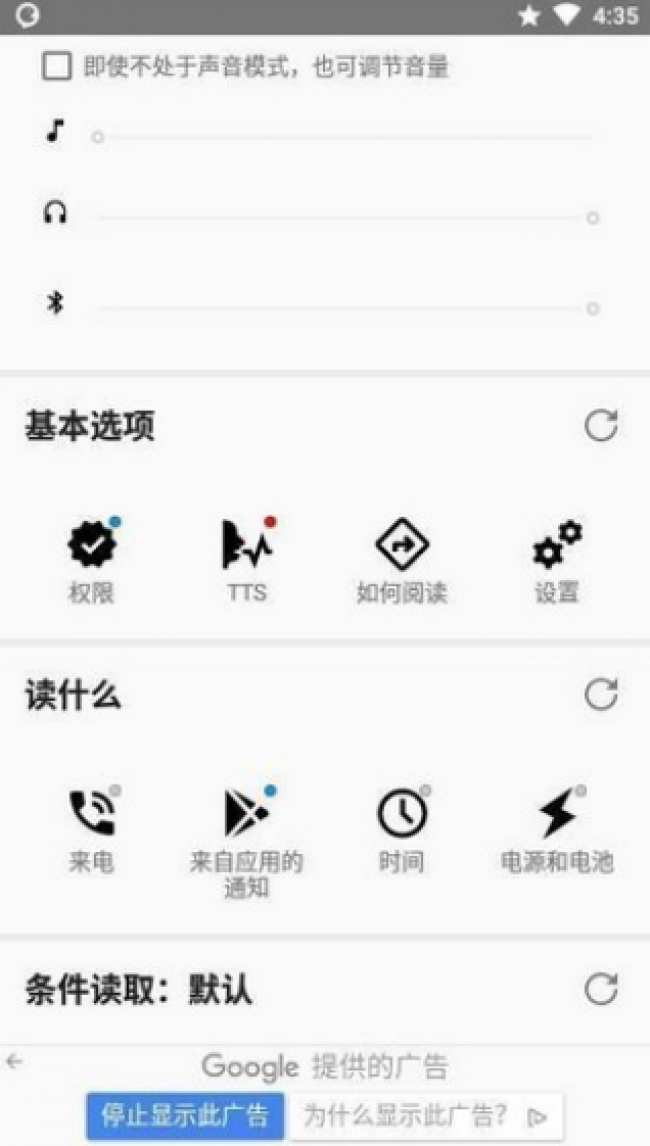Tap 停止显示此广告 button
The image size is (650, 1146).
click(185, 1115)
